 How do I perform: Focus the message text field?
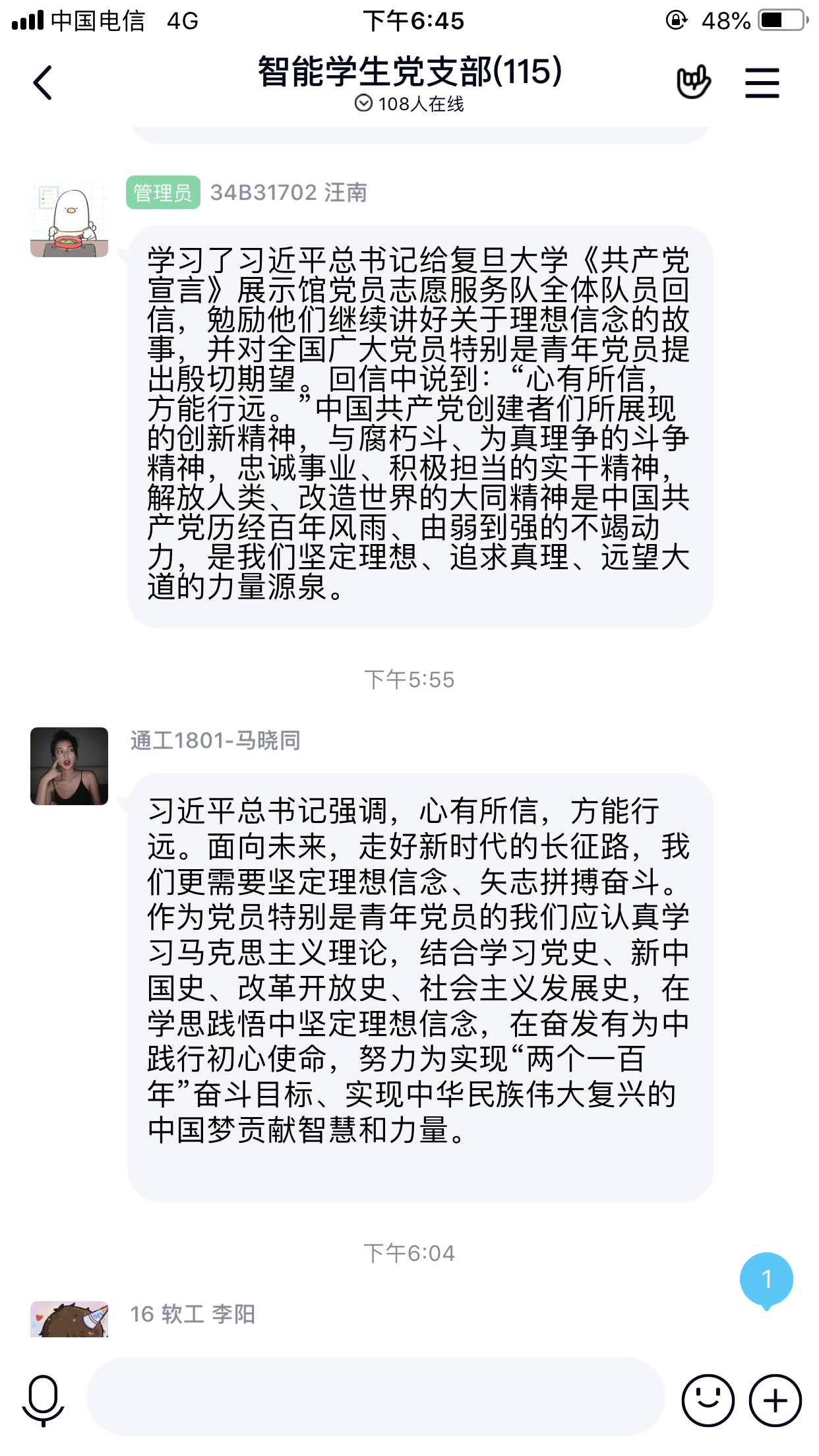pos(375,1396)
